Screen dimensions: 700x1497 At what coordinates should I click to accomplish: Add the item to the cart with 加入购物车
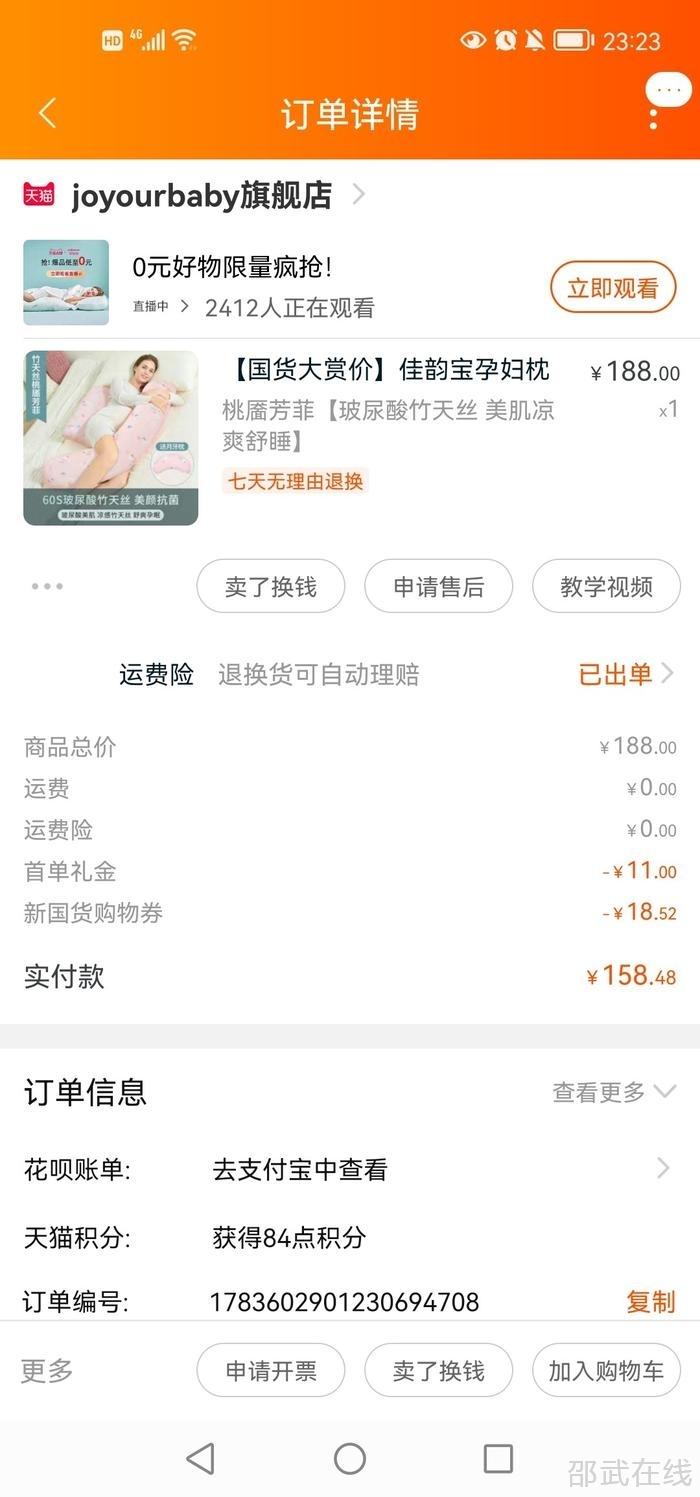[x=606, y=1370]
